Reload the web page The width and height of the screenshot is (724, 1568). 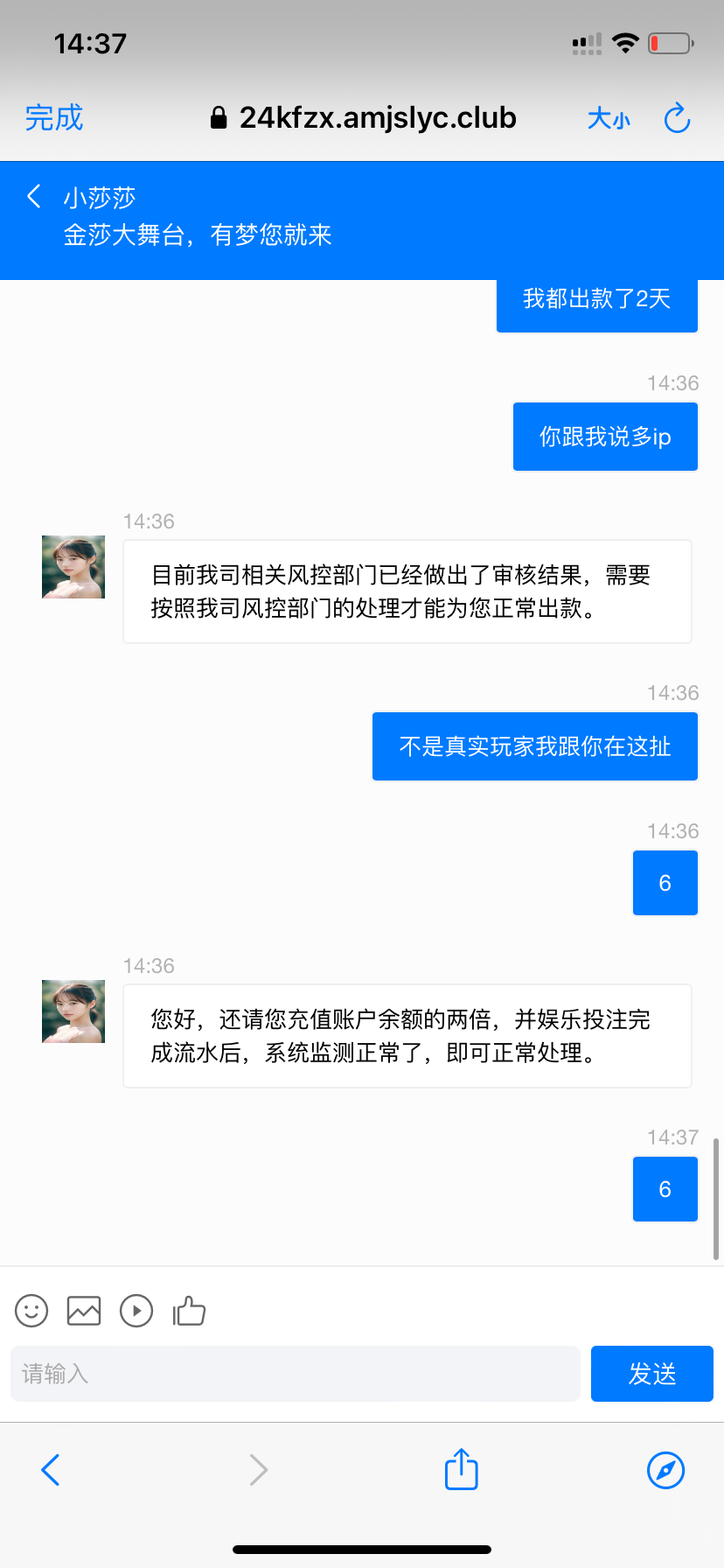pos(677,118)
